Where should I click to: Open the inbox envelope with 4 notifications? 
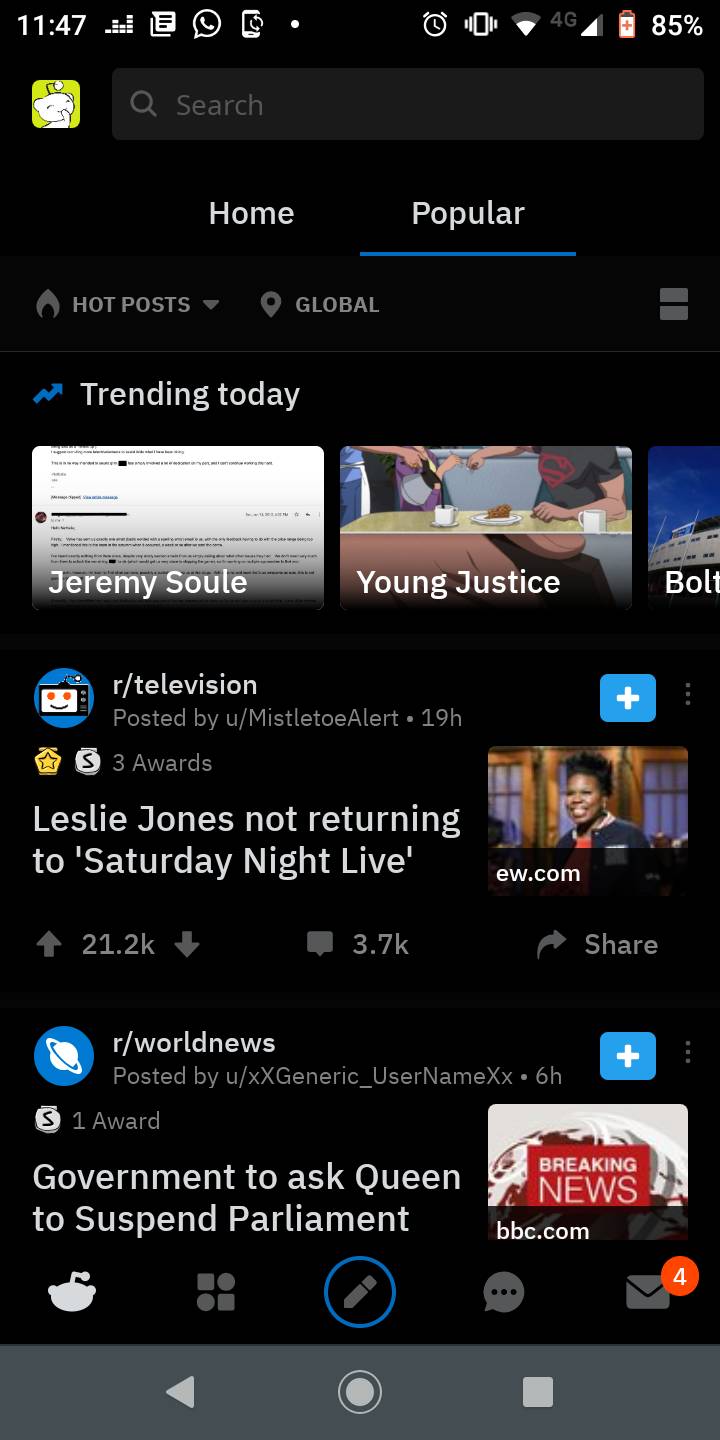point(647,1291)
